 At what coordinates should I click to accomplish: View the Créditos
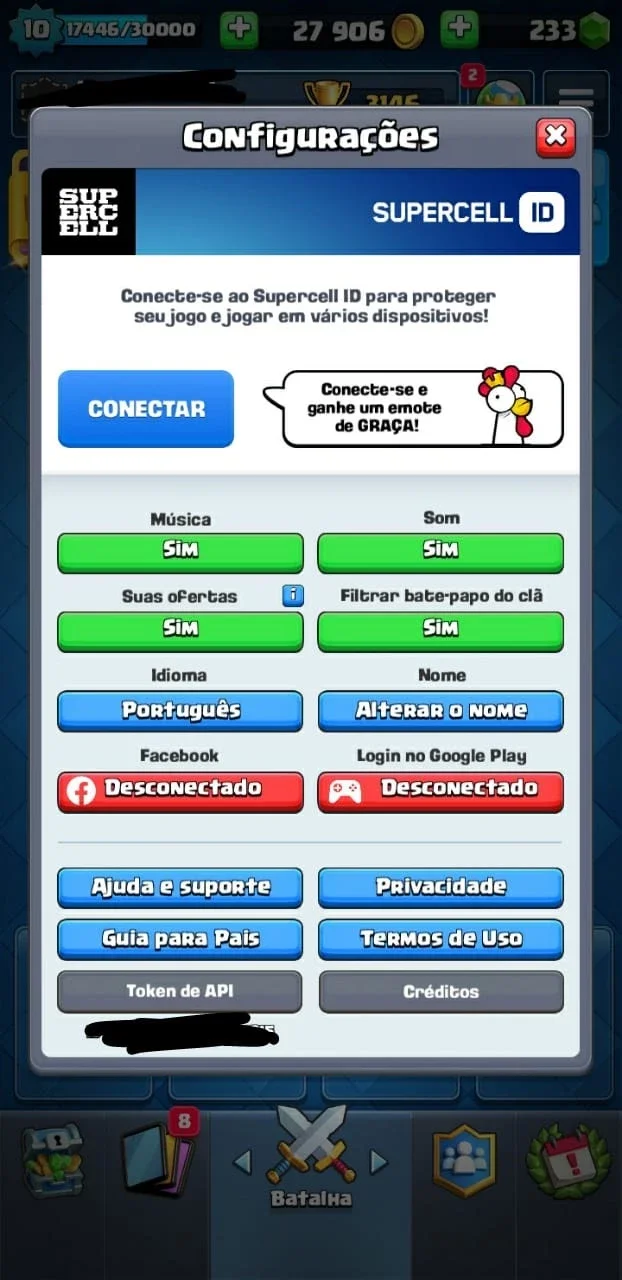tap(441, 991)
